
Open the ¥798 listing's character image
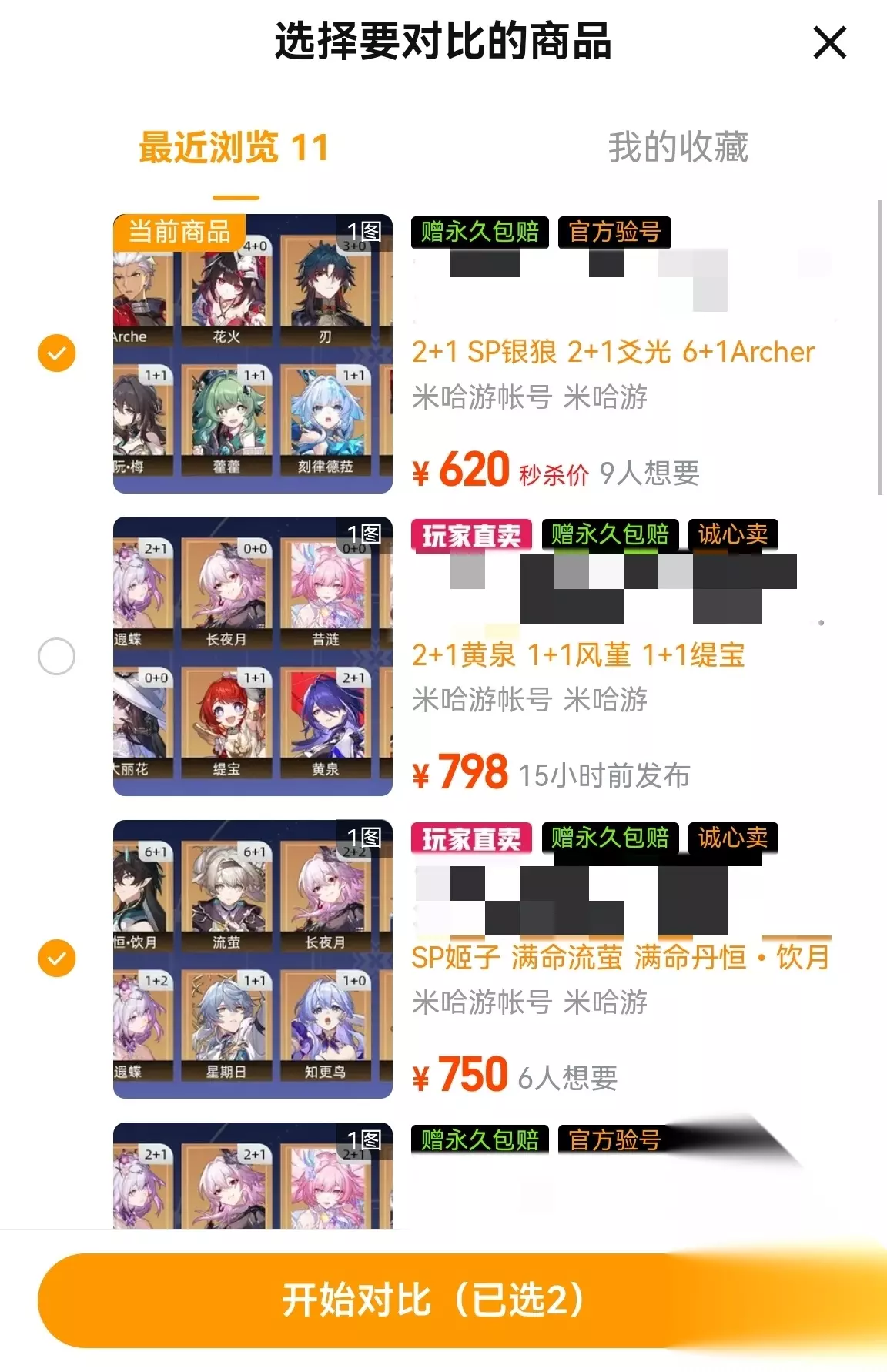point(253,656)
